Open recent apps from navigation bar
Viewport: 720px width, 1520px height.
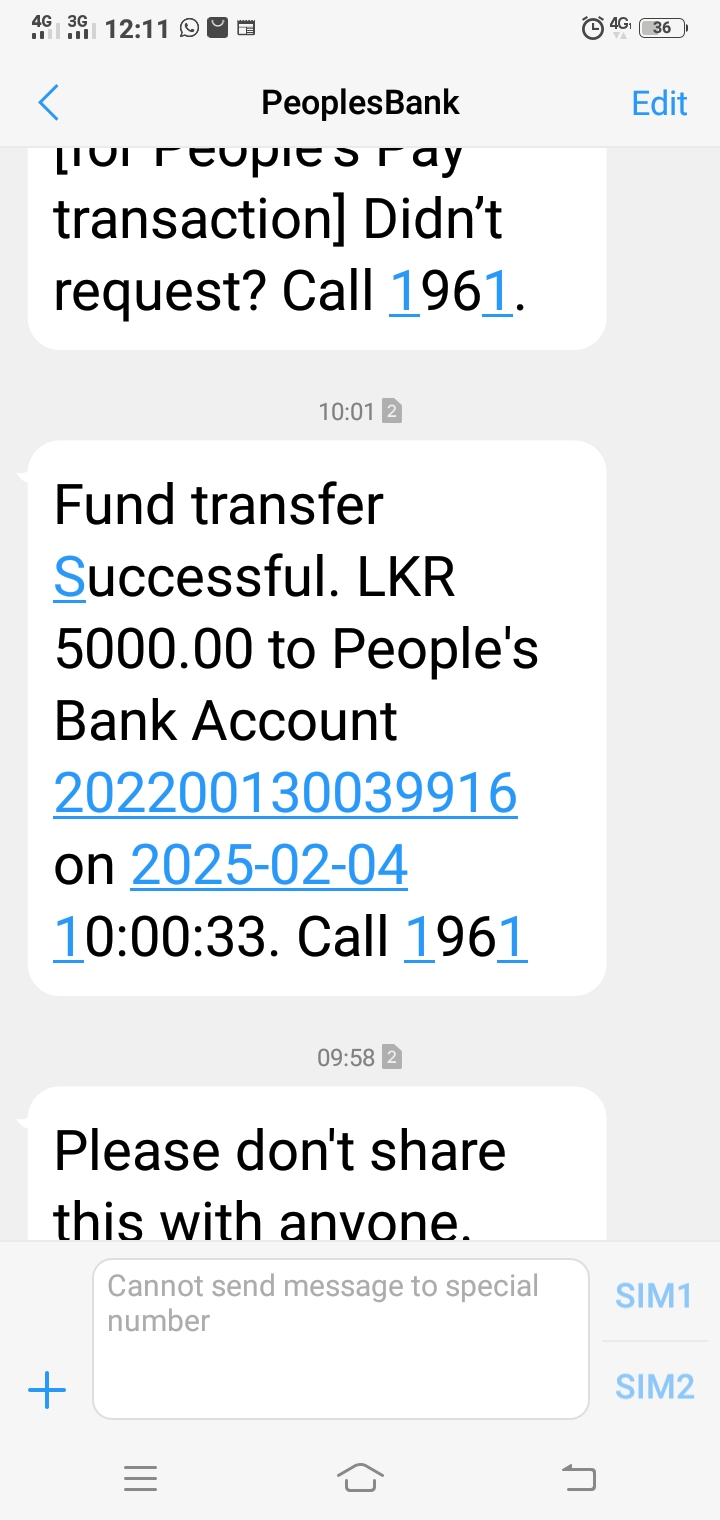140,1478
